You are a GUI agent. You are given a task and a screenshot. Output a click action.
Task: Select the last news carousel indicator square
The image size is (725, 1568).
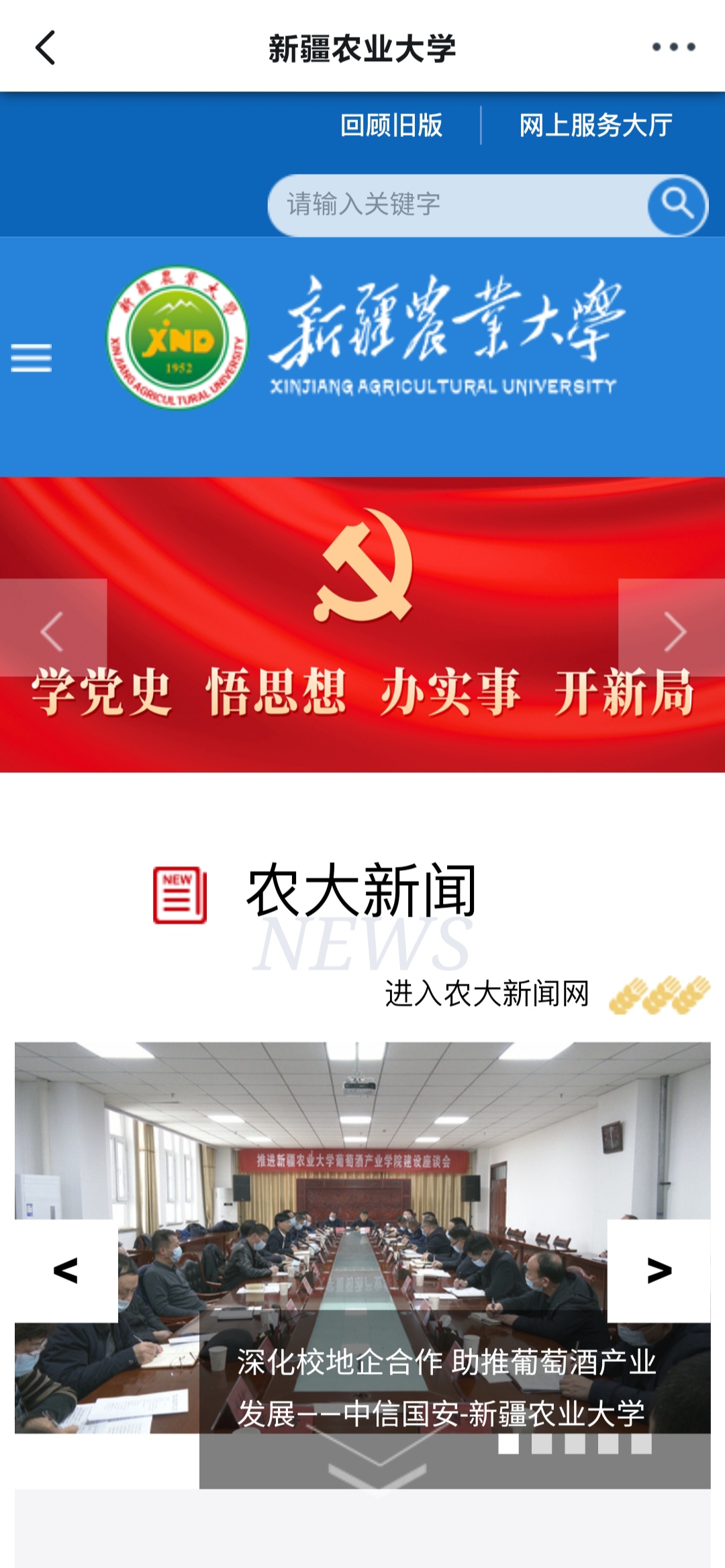[641, 1444]
